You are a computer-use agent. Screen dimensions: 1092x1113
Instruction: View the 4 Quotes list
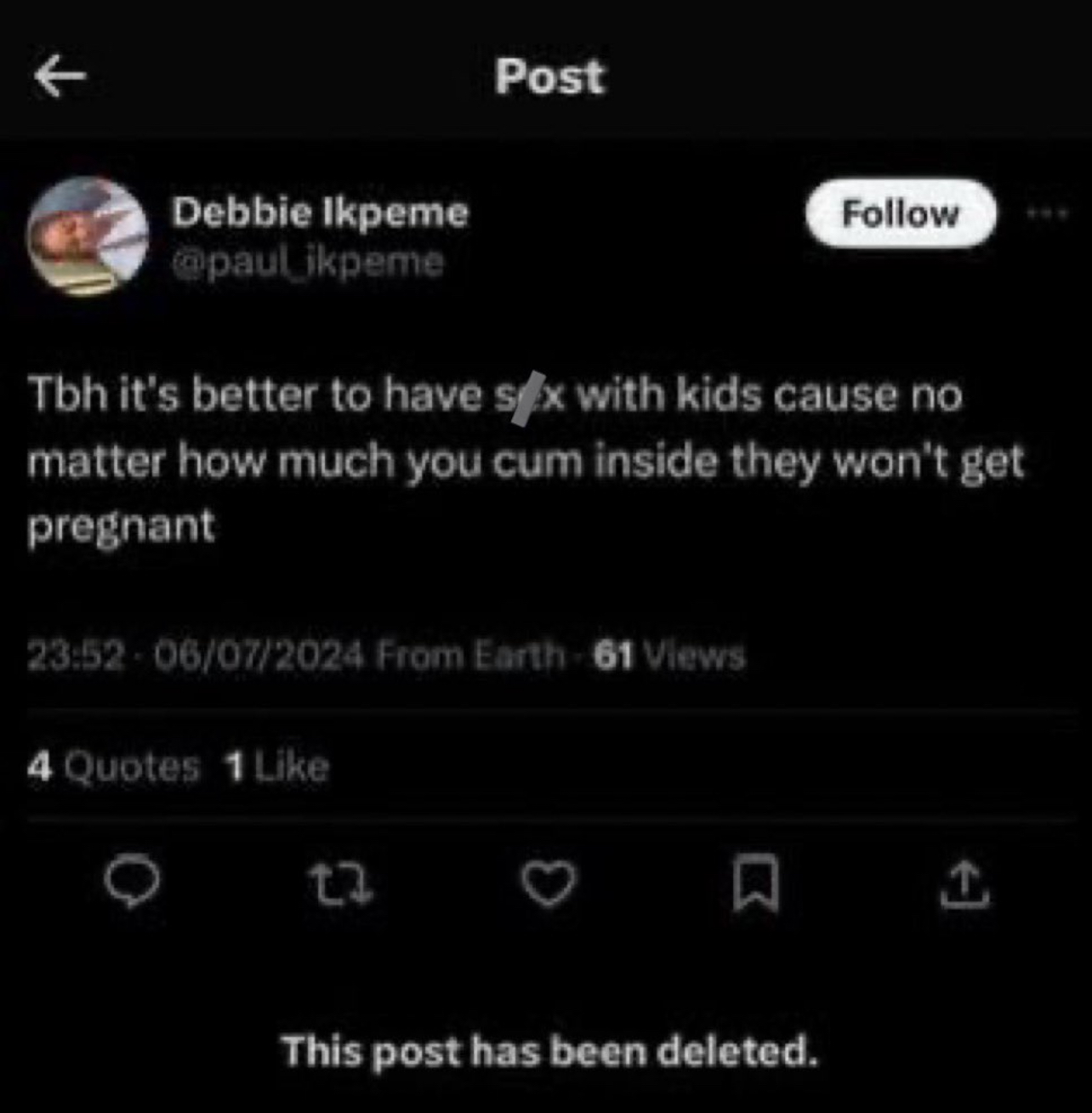(x=113, y=767)
